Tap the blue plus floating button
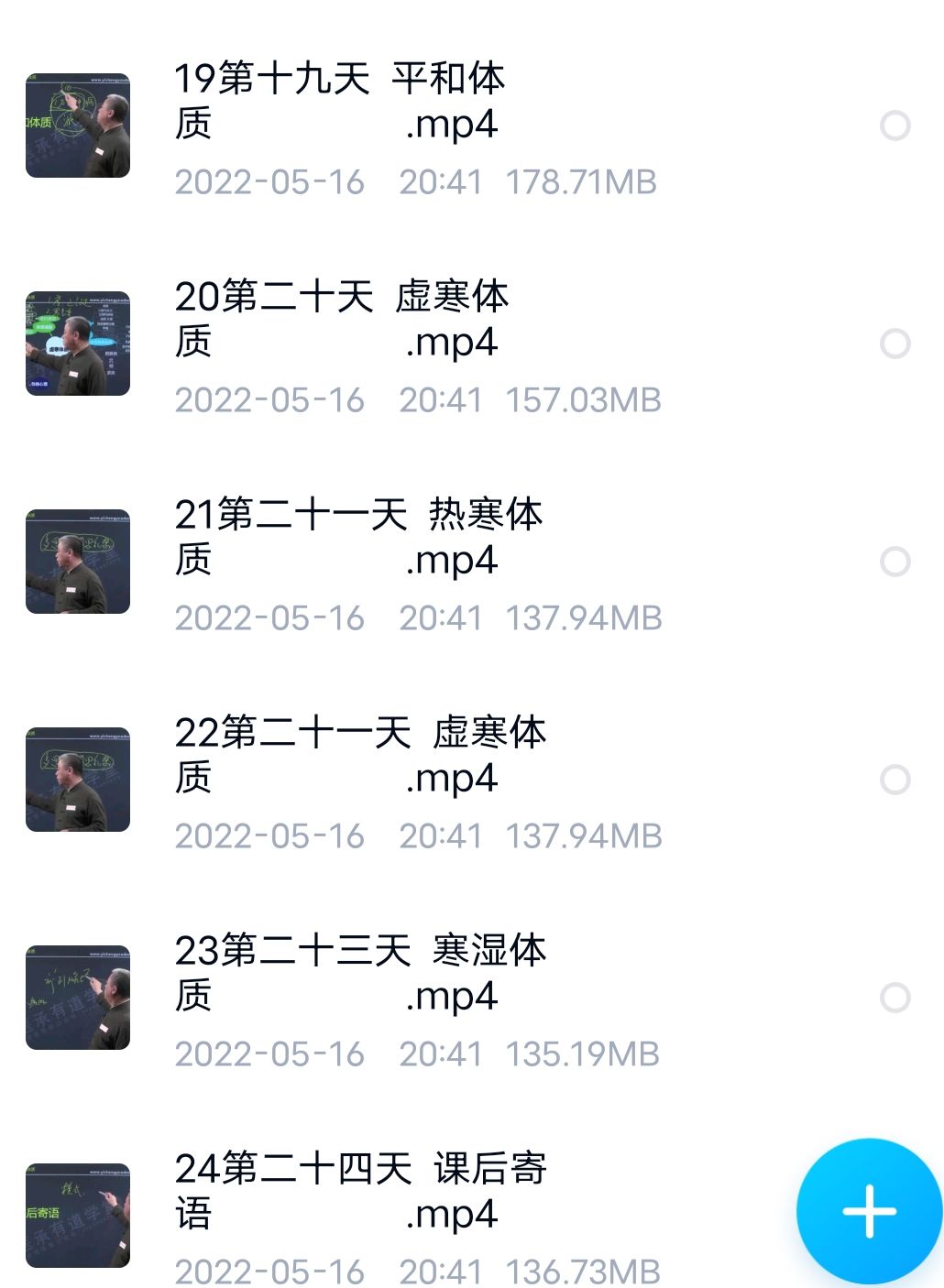 (x=869, y=1211)
